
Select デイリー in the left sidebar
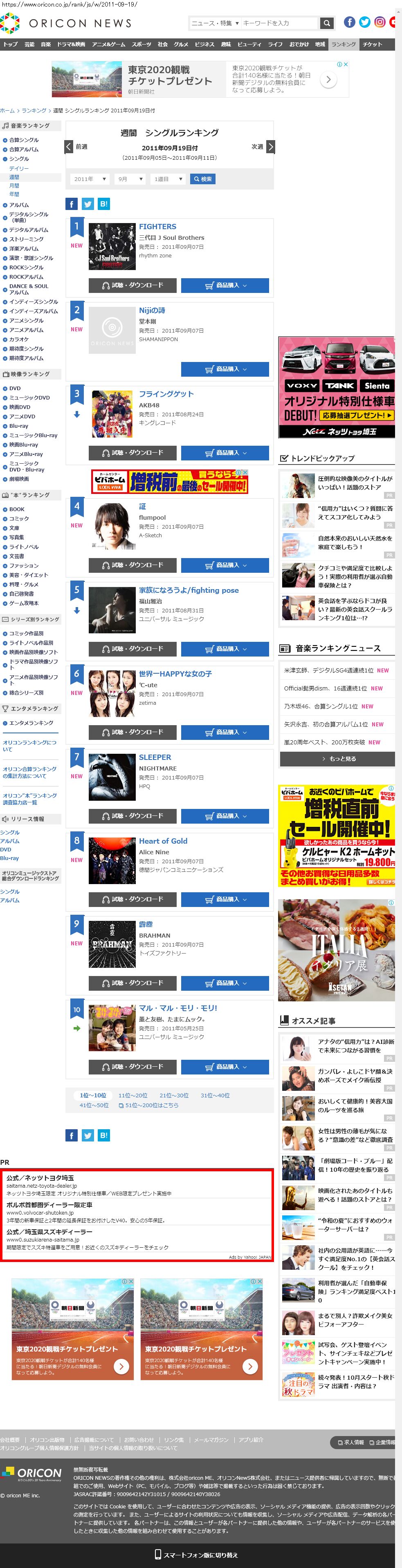point(19,169)
